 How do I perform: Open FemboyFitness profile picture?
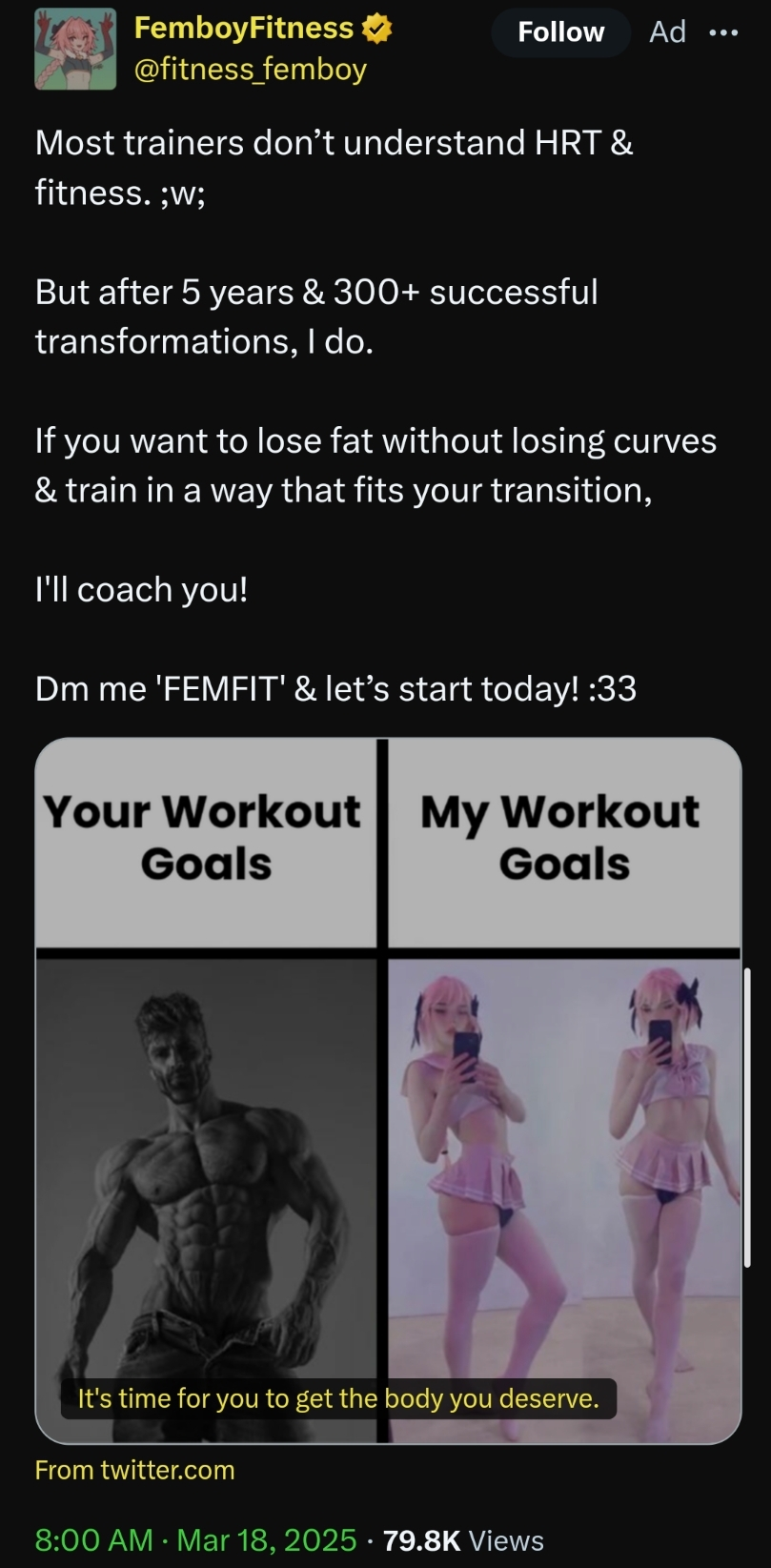[75, 49]
